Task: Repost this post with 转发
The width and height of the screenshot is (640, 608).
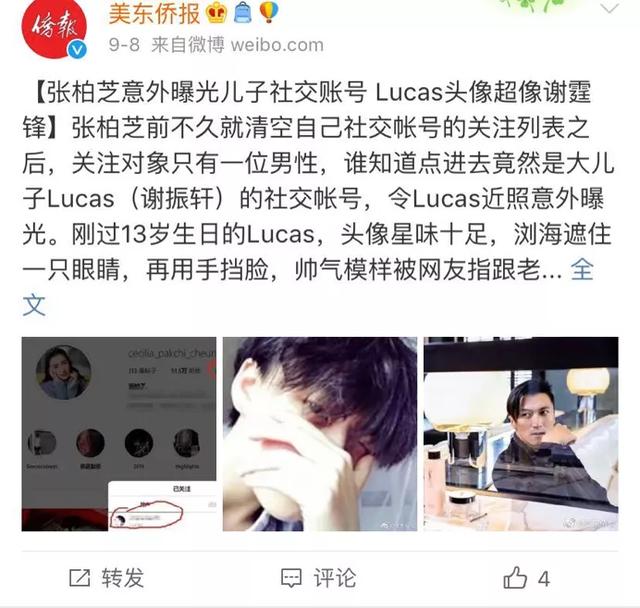Action: point(106,577)
